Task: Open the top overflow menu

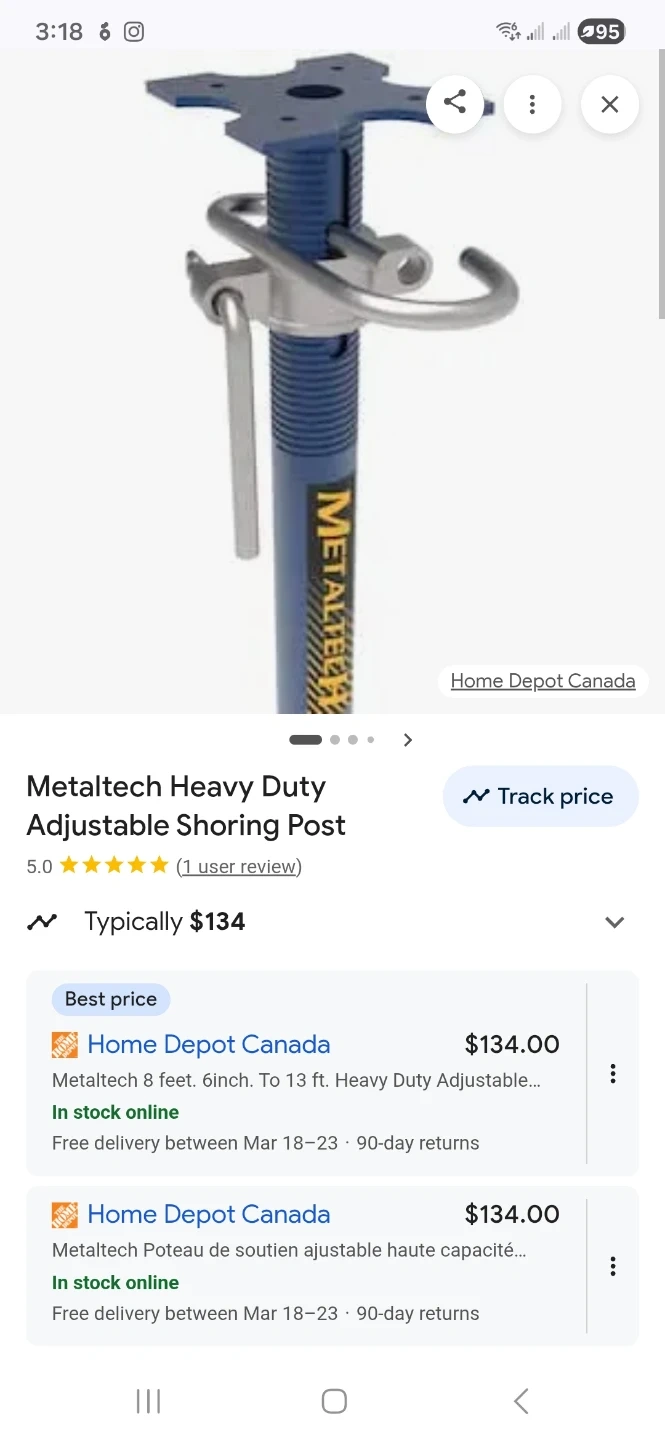Action: pyautogui.click(x=532, y=104)
